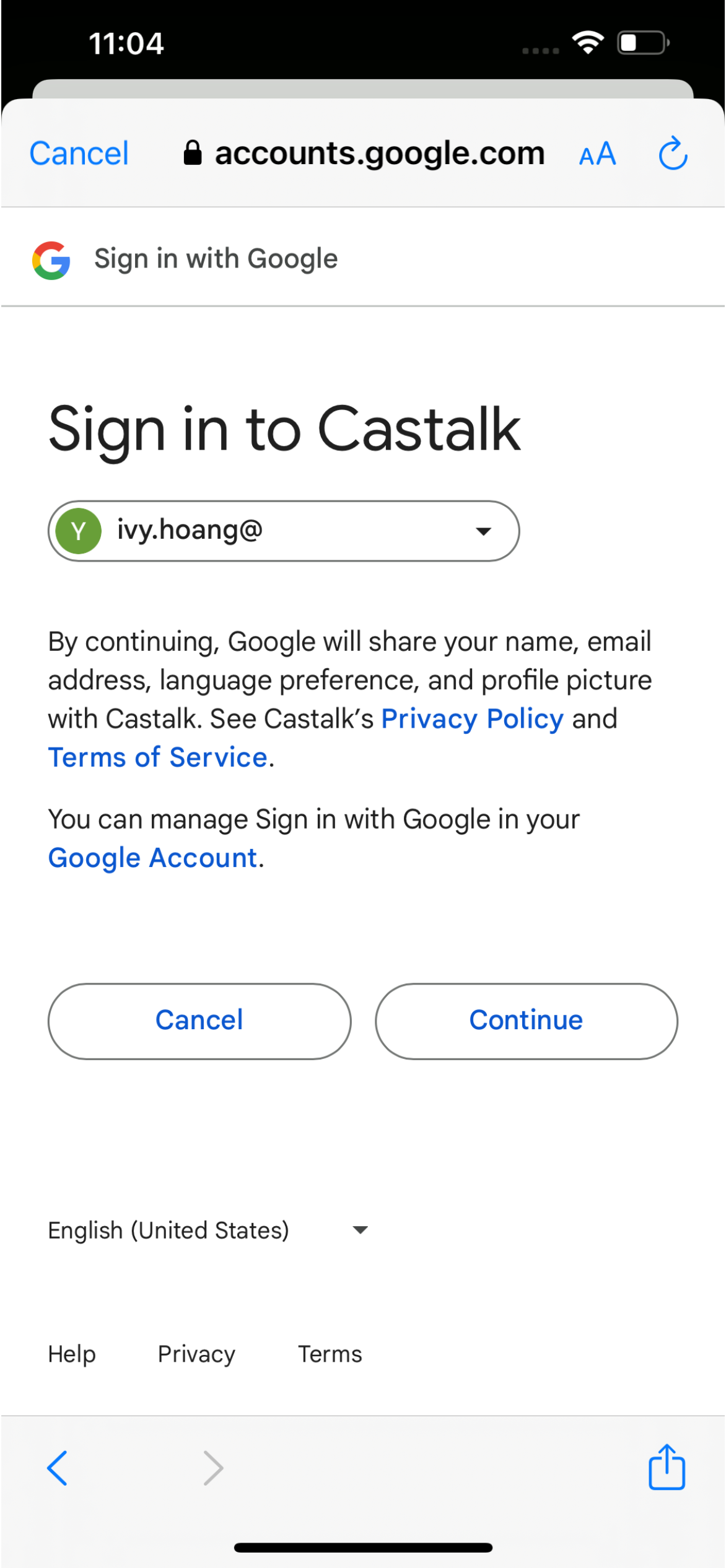This screenshot has width=726, height=1568.
Task: Reload the accounts.google.com page
Action: click(x=673, y=154)
